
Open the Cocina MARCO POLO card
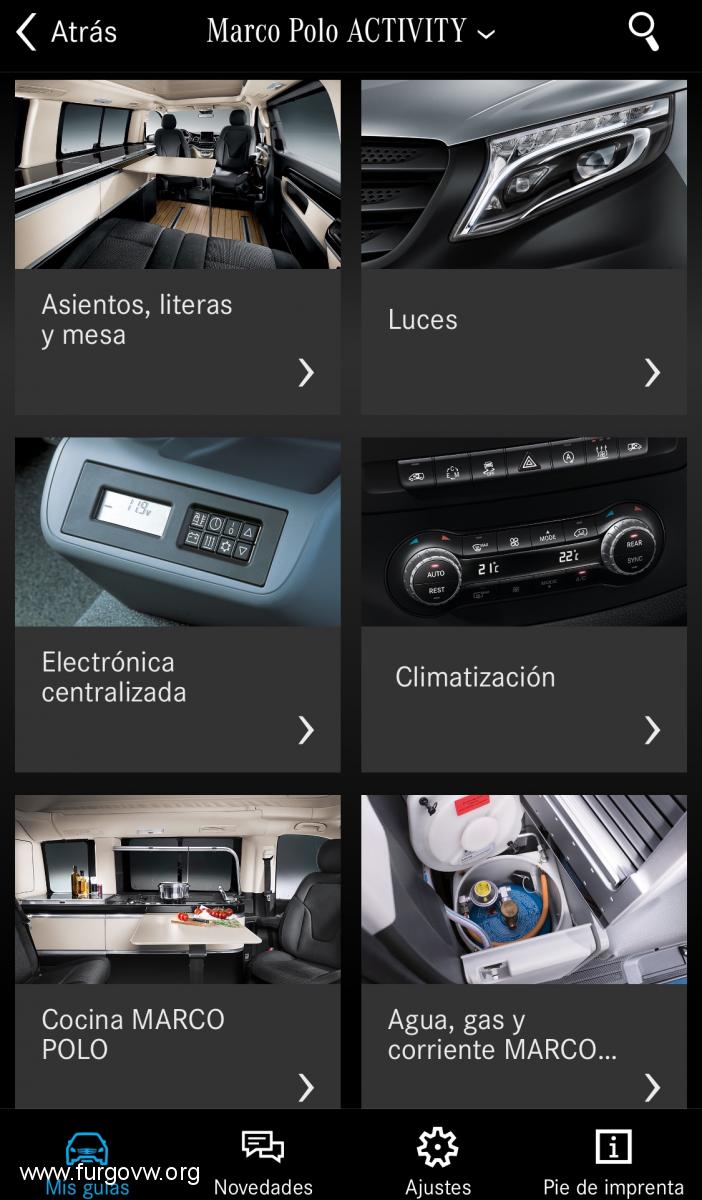[x=177, y=950]
